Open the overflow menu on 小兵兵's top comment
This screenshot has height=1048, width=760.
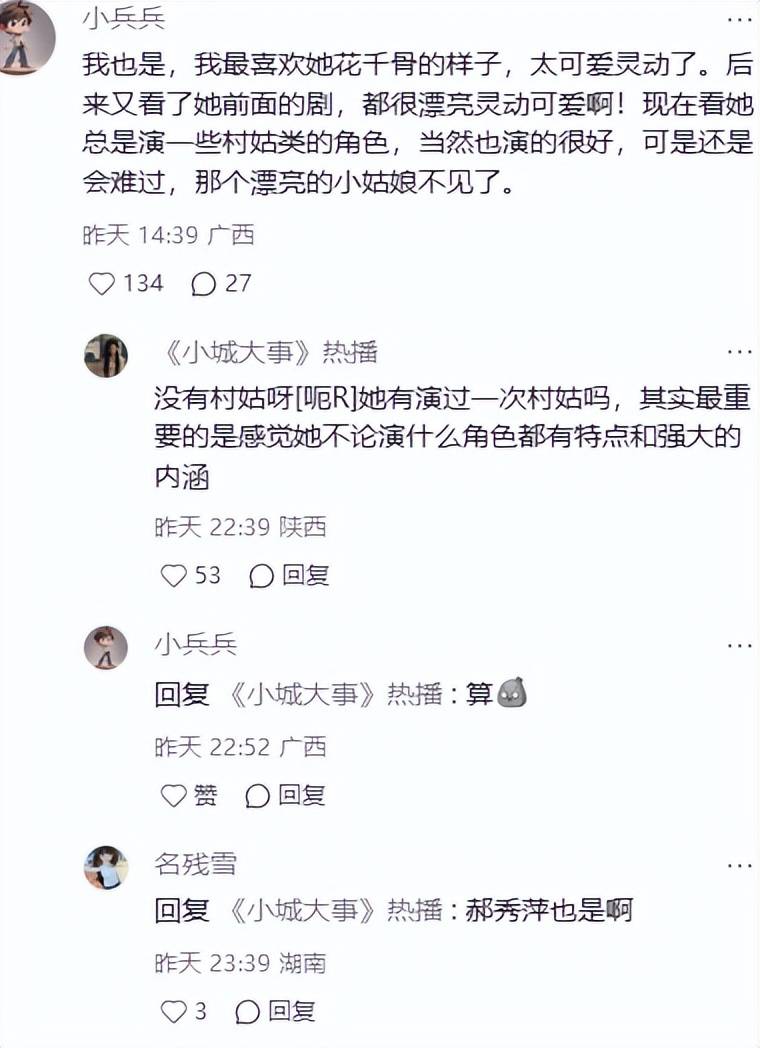(x=739, y=20)
